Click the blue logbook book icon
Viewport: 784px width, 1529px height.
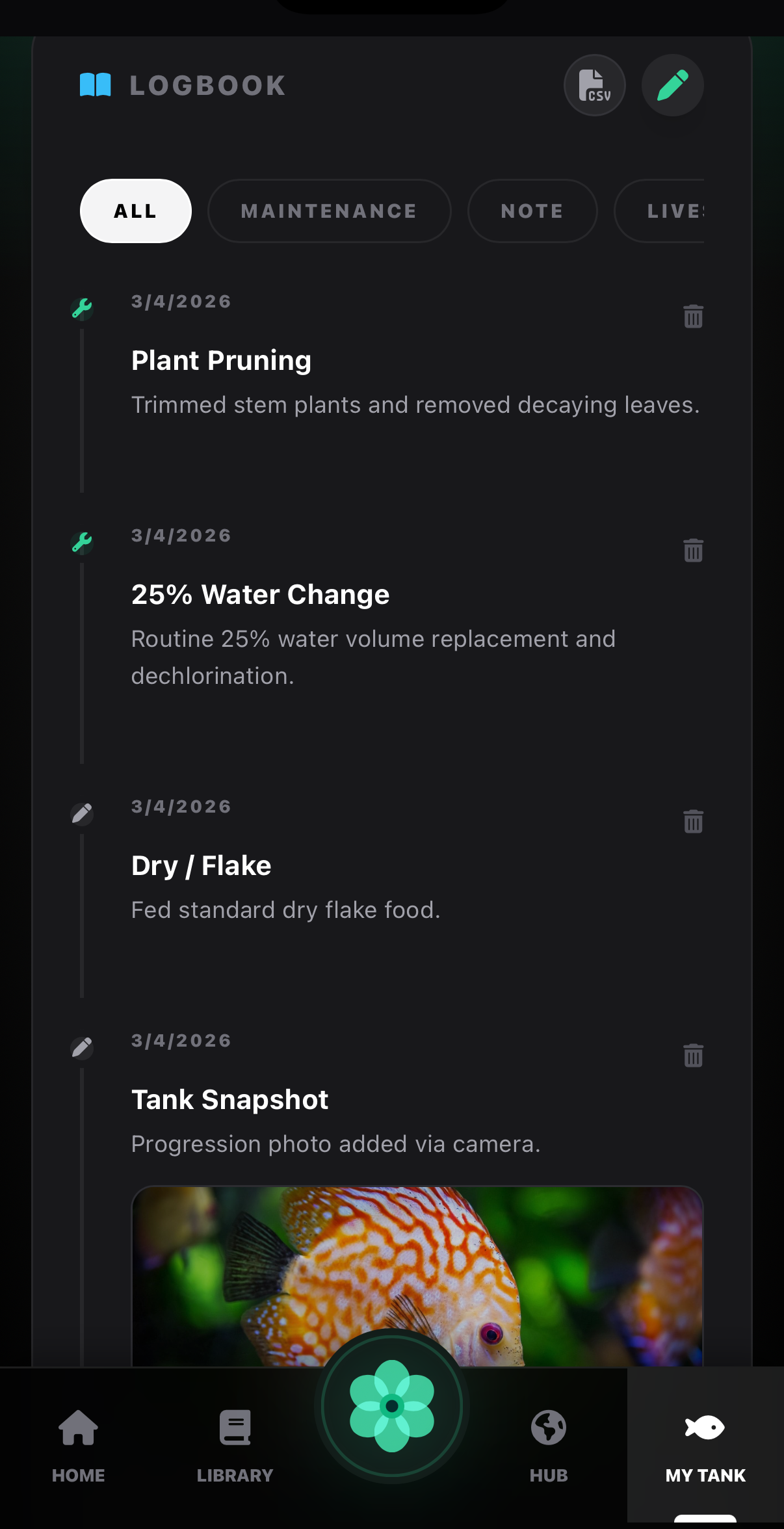point(96,85)
